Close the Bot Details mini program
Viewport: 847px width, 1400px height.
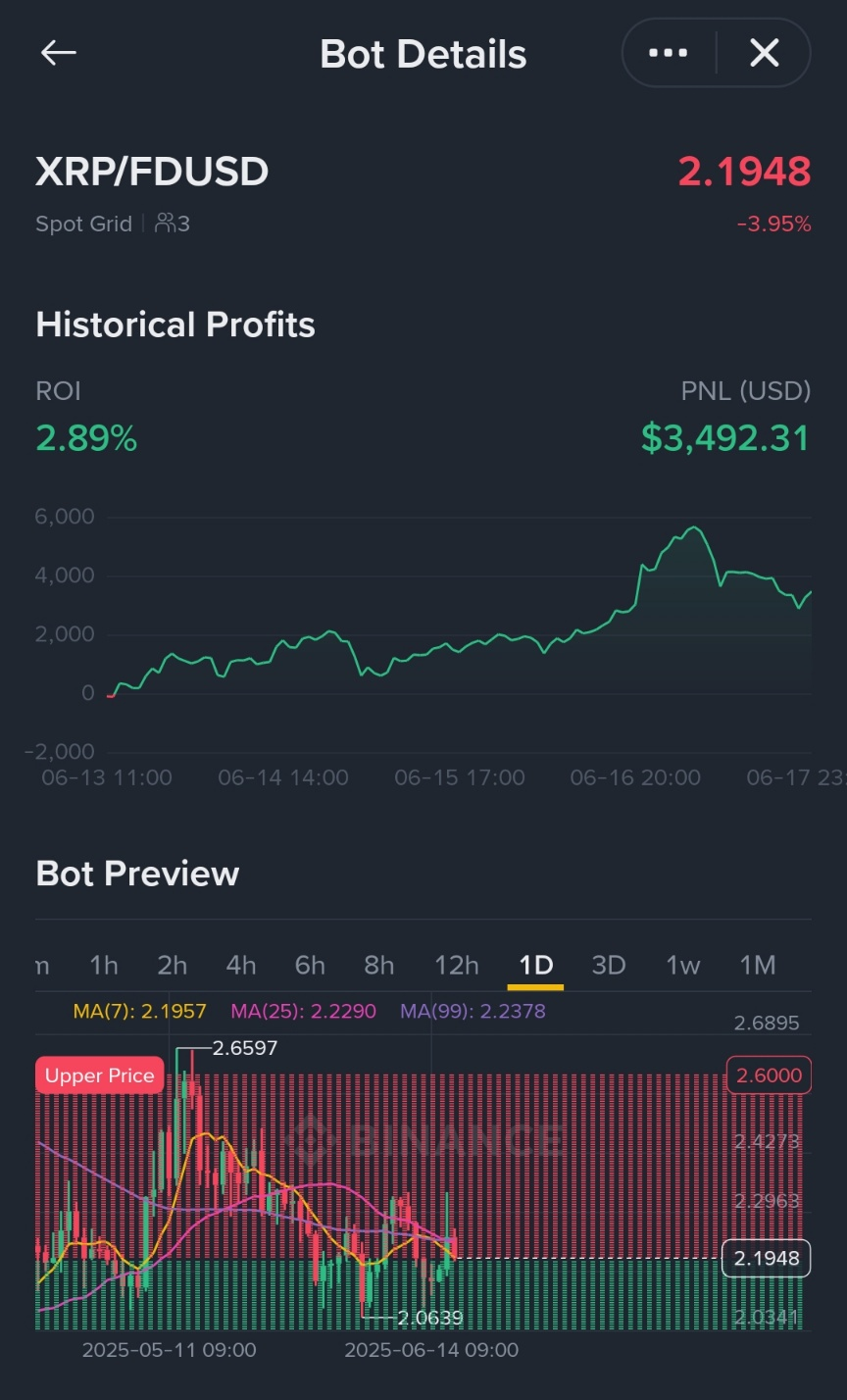click(x=764, y=53)
